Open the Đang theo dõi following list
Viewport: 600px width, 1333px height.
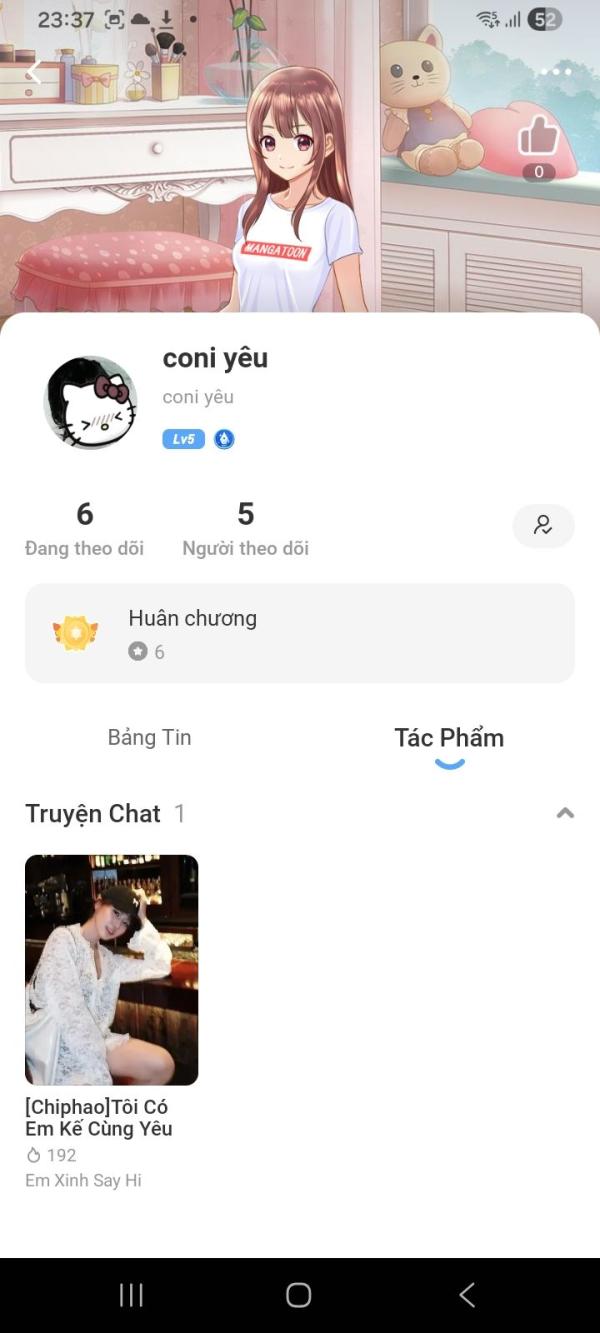84,528
